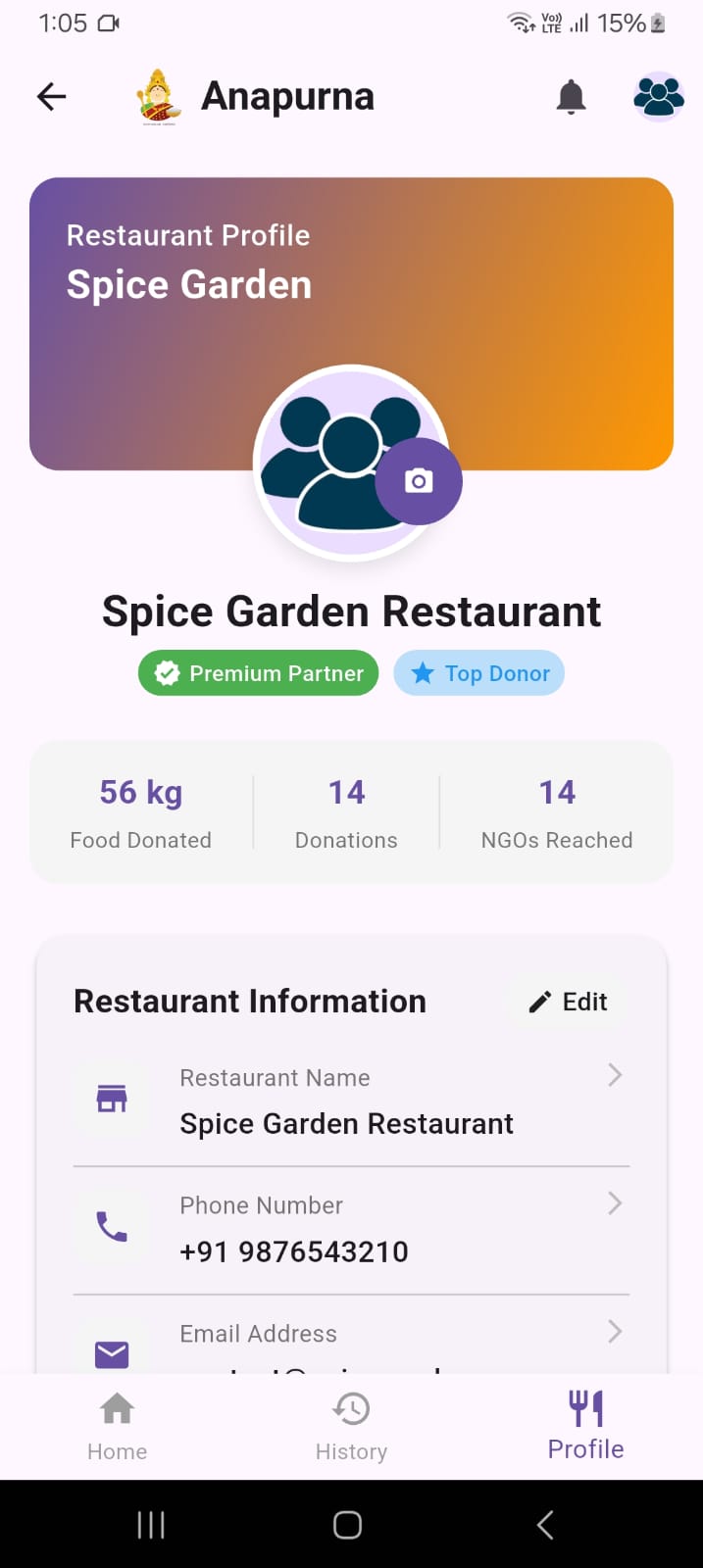Open the notifications bell
Image resolution: width=703 pixels, height=1568 pixels.
point(571,97)
